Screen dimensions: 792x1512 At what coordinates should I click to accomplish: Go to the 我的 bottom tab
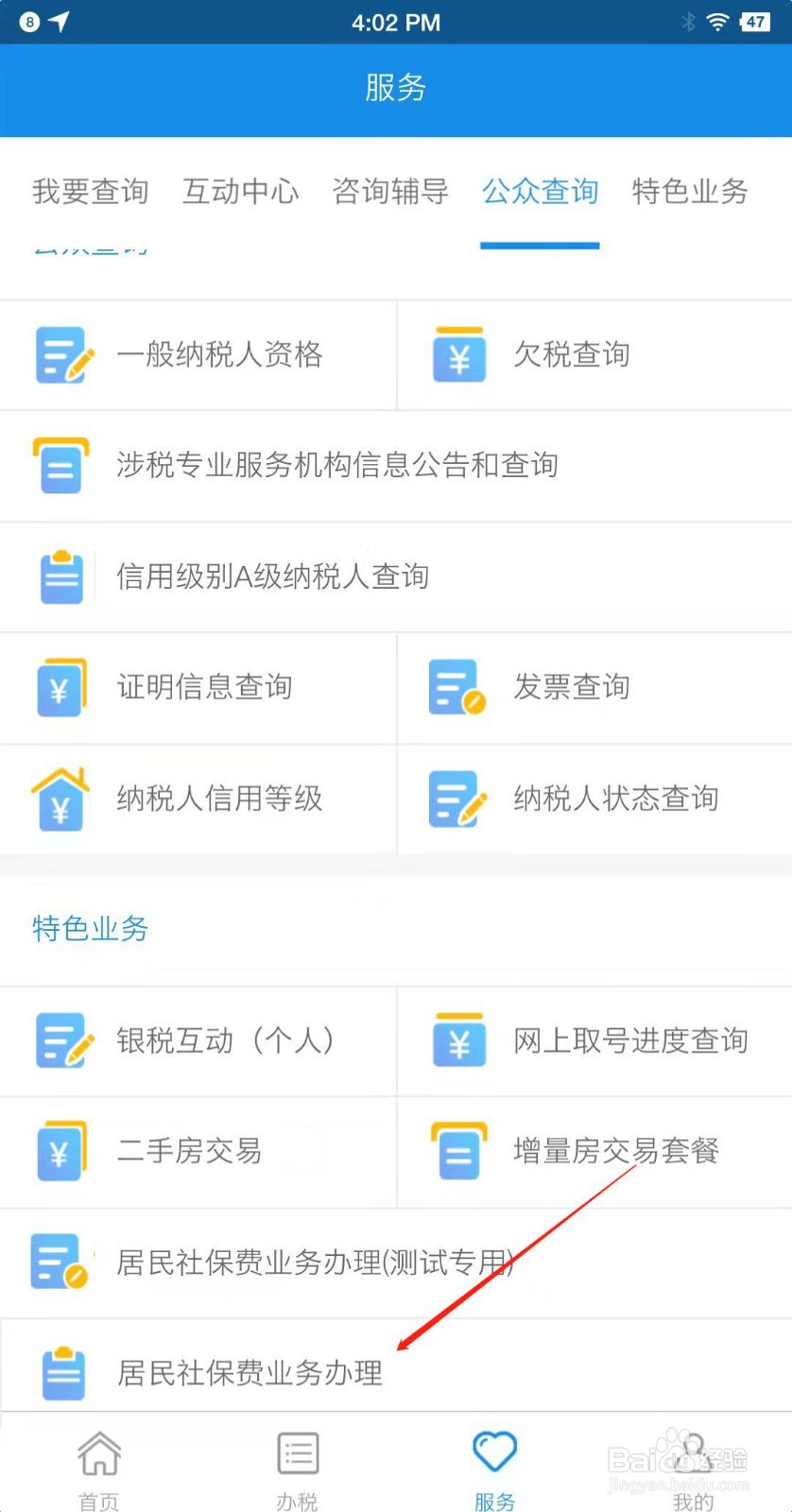coord(693,1469)
